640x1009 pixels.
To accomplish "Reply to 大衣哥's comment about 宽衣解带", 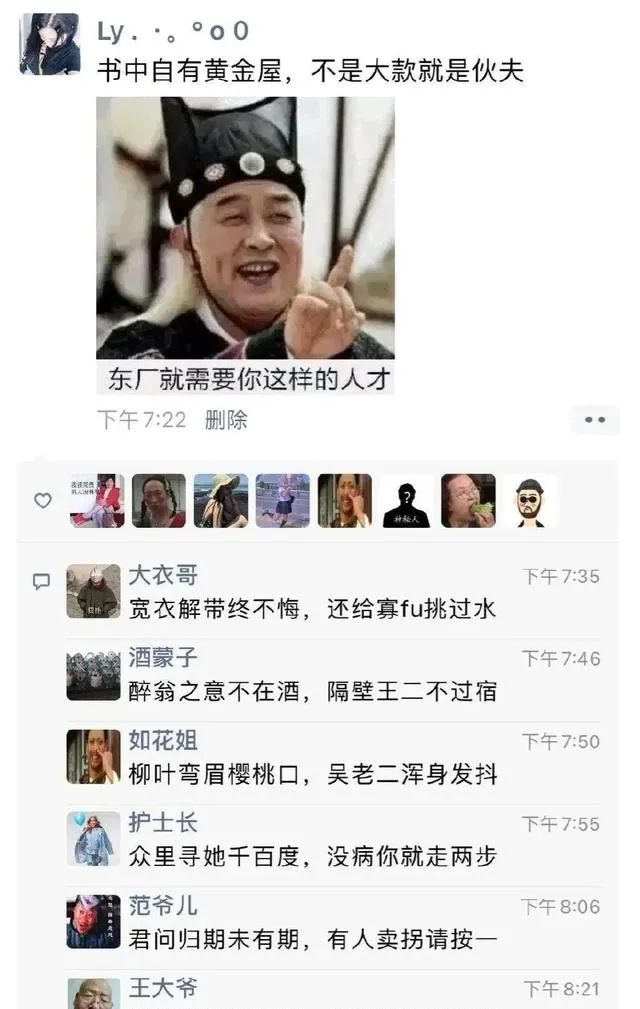I will coord(312,608).
